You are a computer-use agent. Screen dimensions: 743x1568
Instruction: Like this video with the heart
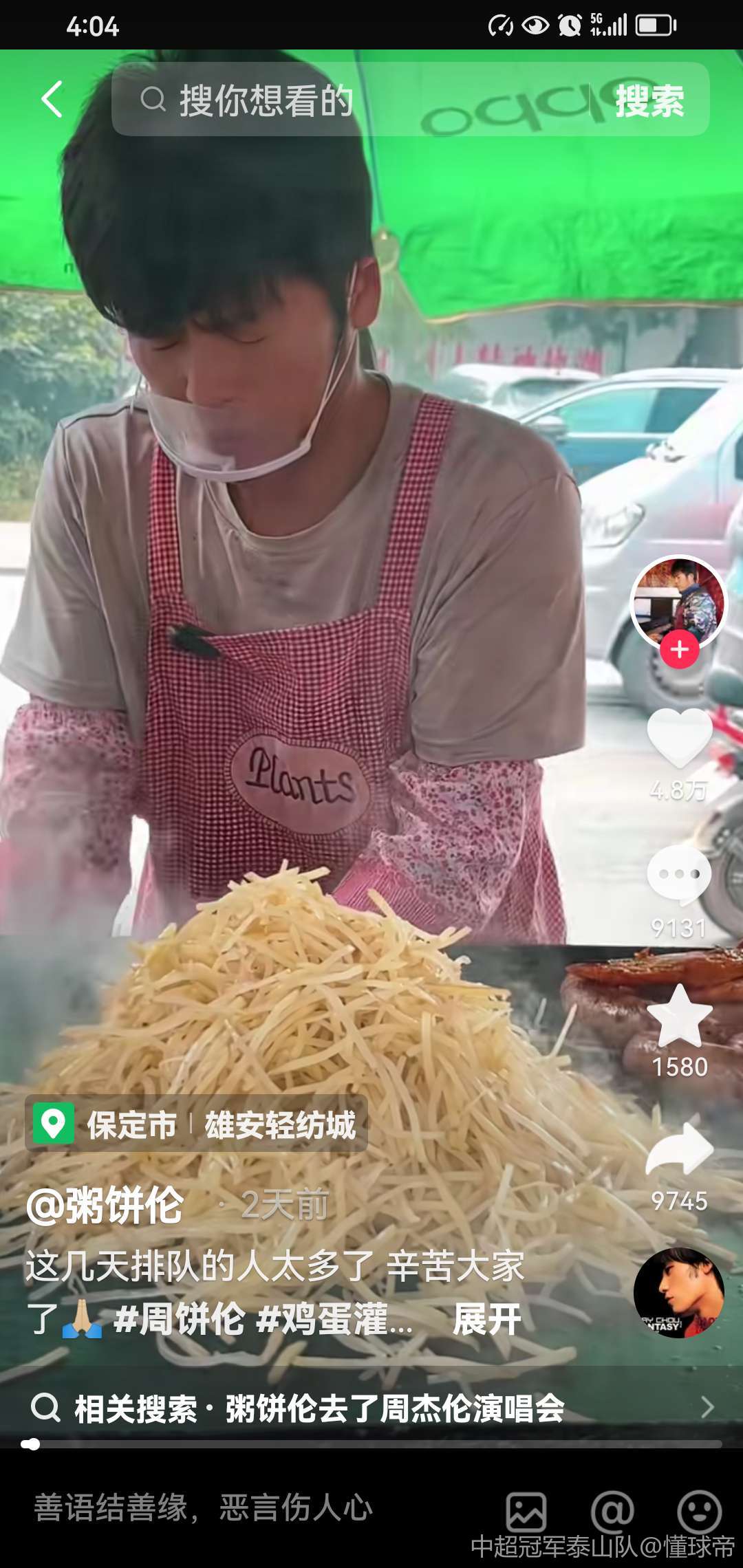coord(680,737)
